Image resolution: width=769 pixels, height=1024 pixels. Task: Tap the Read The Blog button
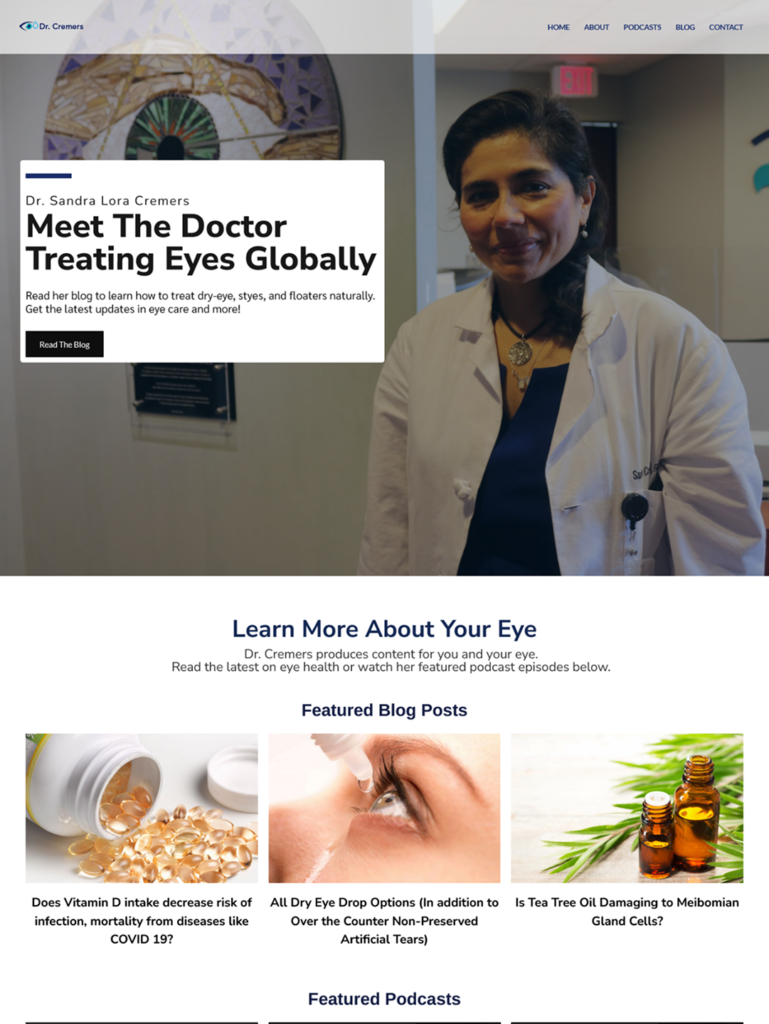(64, 344)
